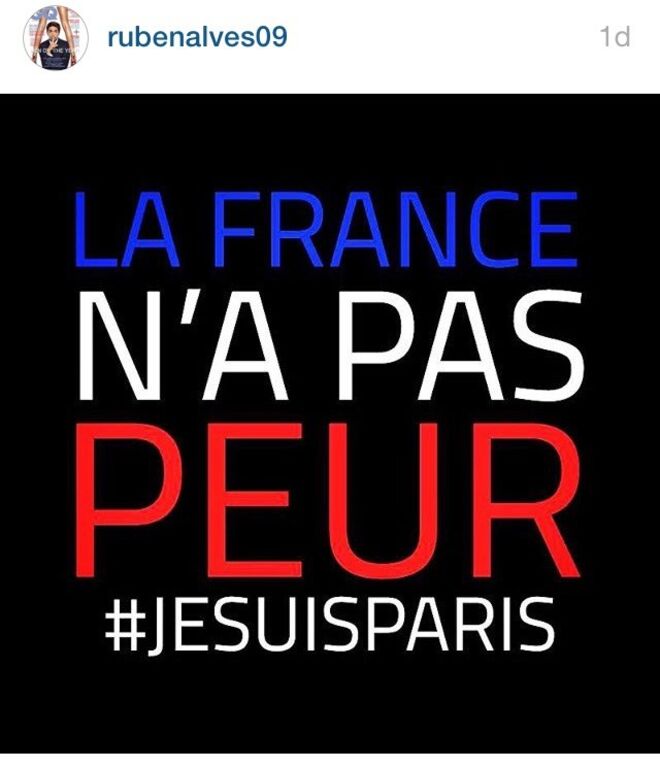
Task: Tap the rubenalves09 username link
Action: point(197,38)
